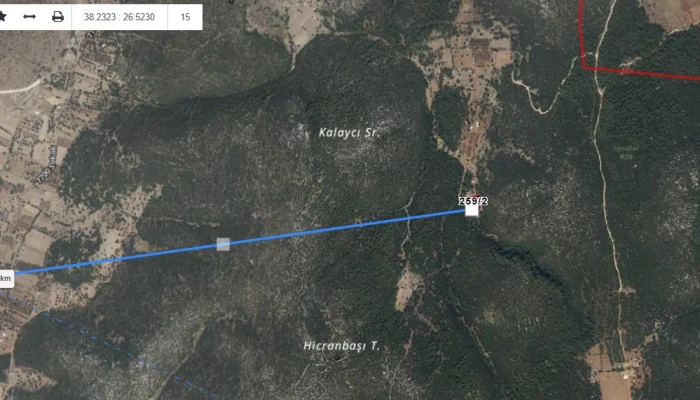Activate the distance measurement arrow tool
The image size is (700, 400).
click(29, 17)
